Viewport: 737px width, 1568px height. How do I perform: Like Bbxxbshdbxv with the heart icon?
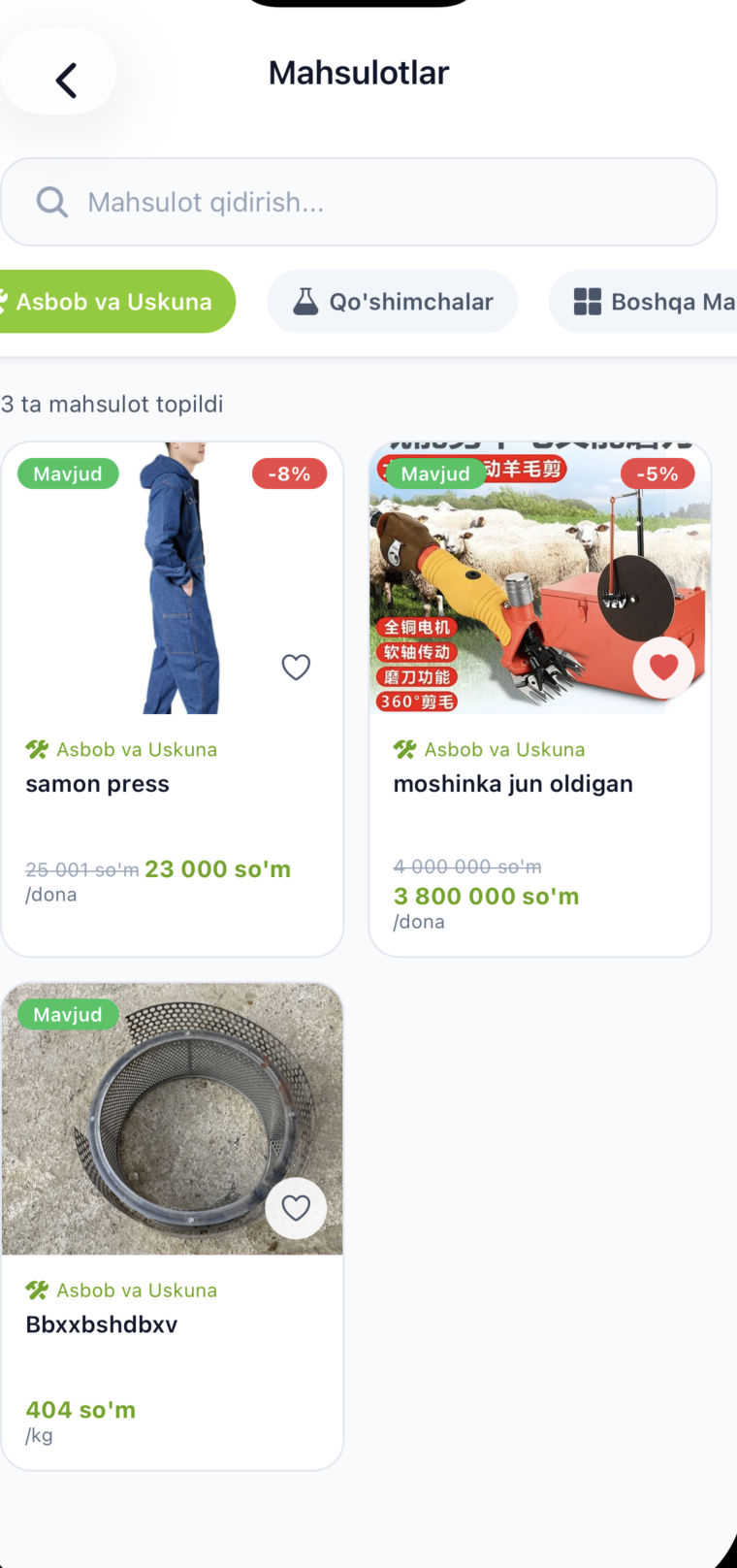pos(296,1208)
